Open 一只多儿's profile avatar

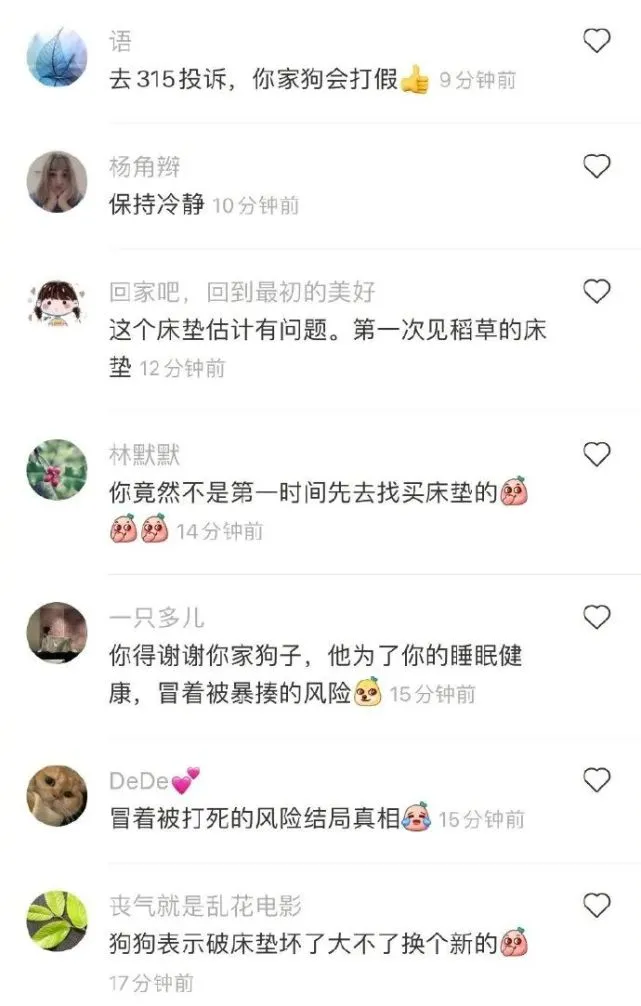click(56, 633)
